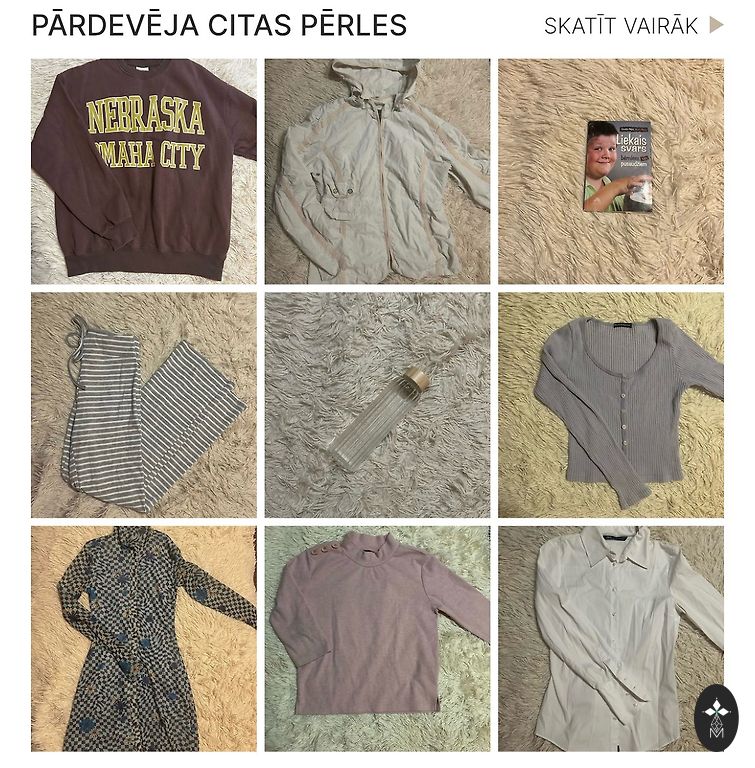Image resolution: width=755 pixels, height=768 pixels.
Task: Tap the round black floating logo button
Action: click(x=716, y=717)
